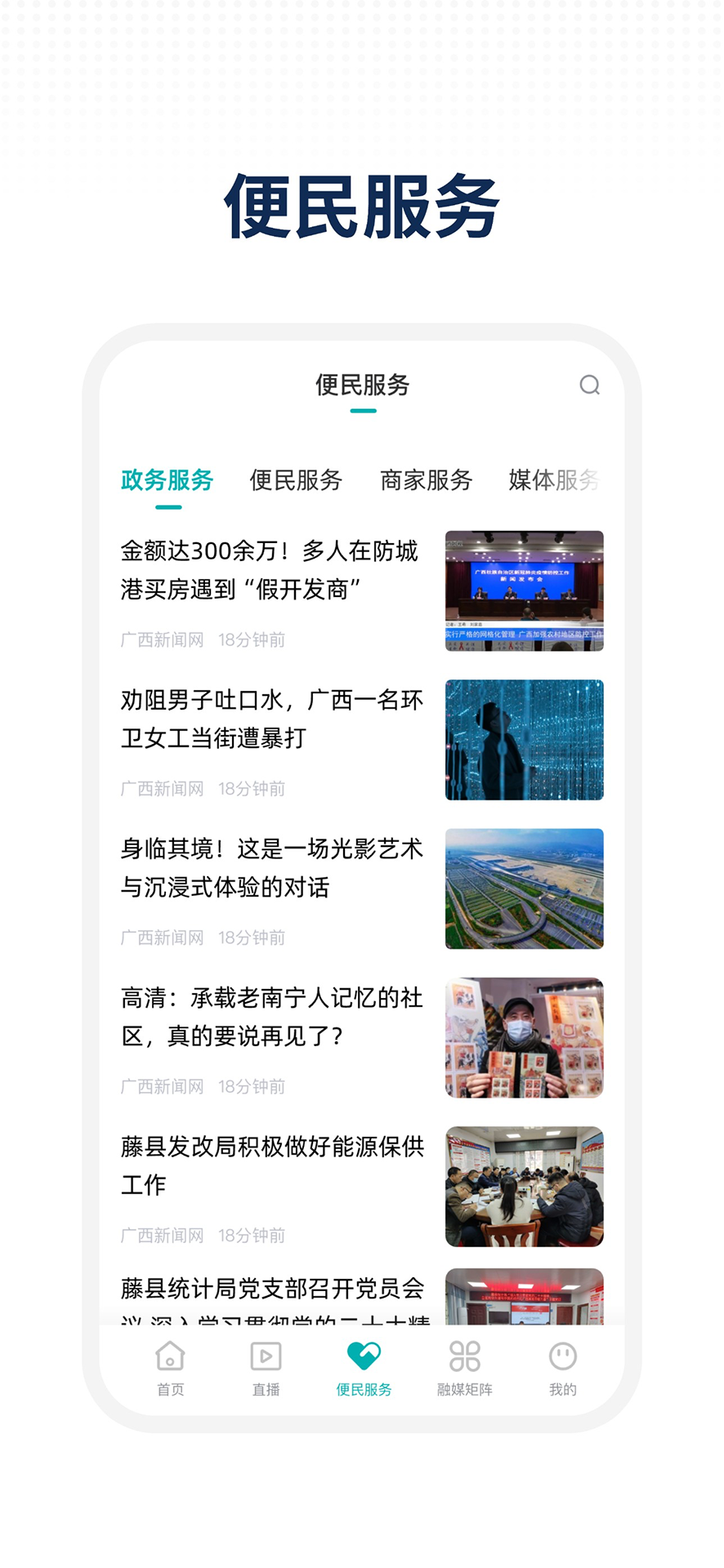The height and width of the screenshot is (1568, 724).
Task: Click the press conference thumbnail image
Action: pyautogui.click(x=524, y=590)
